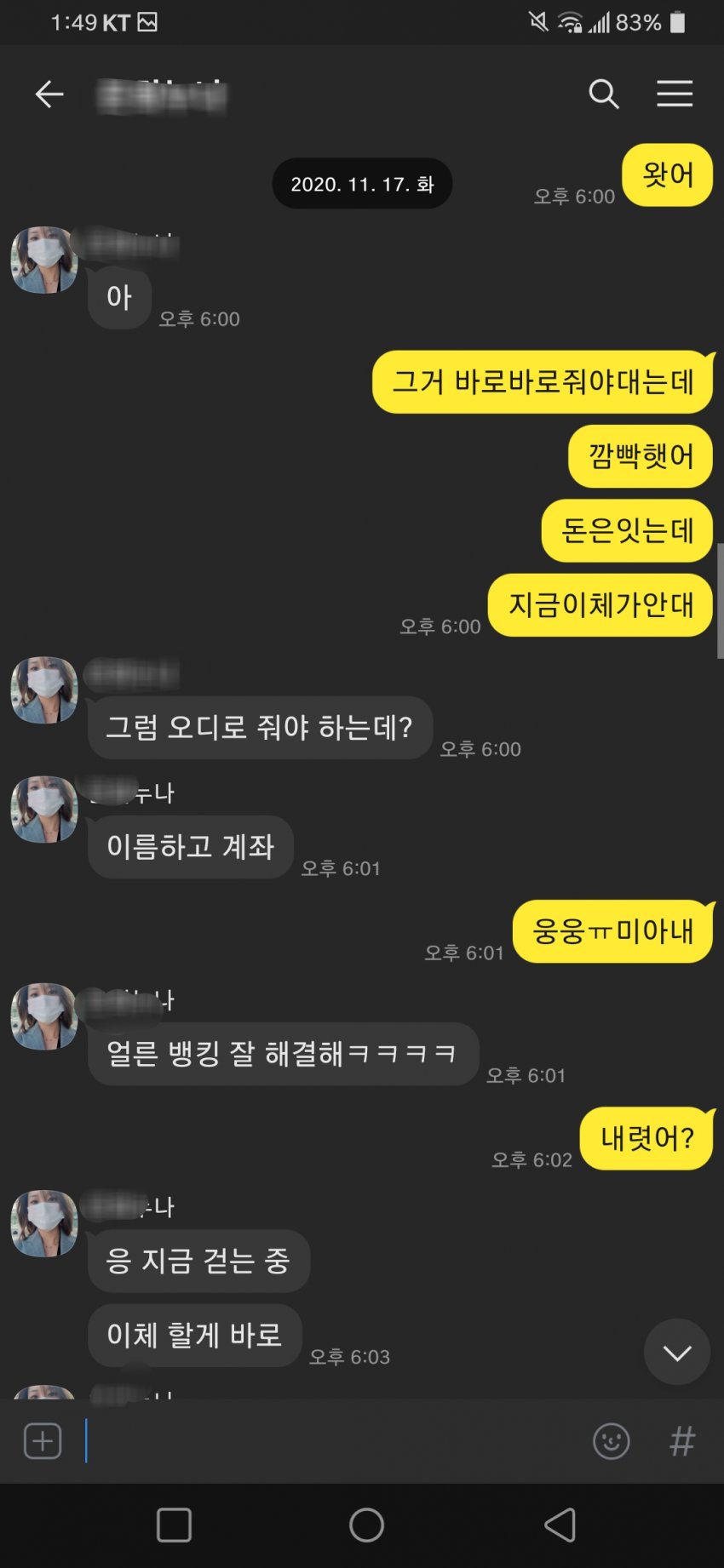
Task: Open system recent apps
Action: [x=174, y=1525]
